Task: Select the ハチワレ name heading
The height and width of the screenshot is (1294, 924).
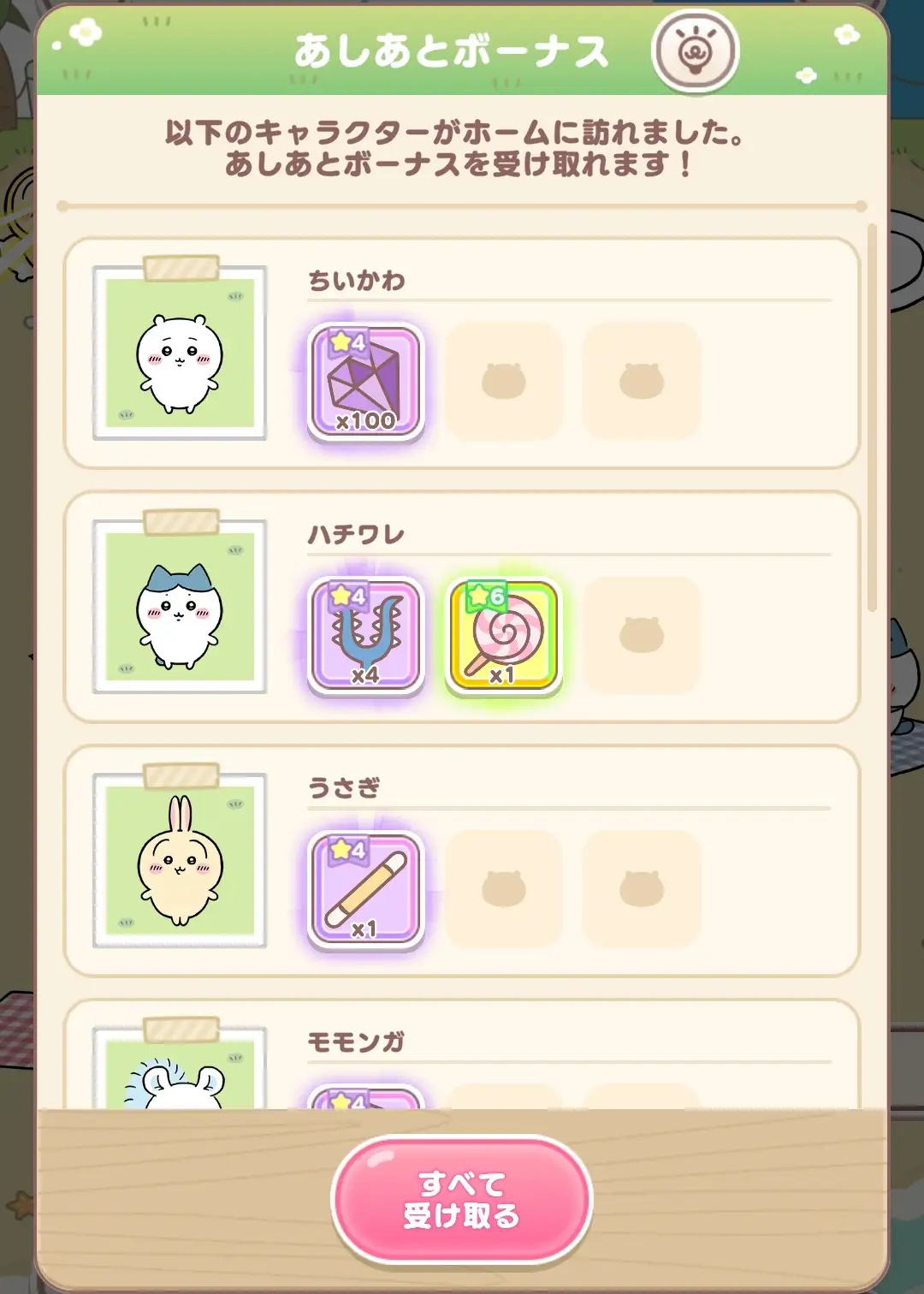Action: (x=354, y=533)
